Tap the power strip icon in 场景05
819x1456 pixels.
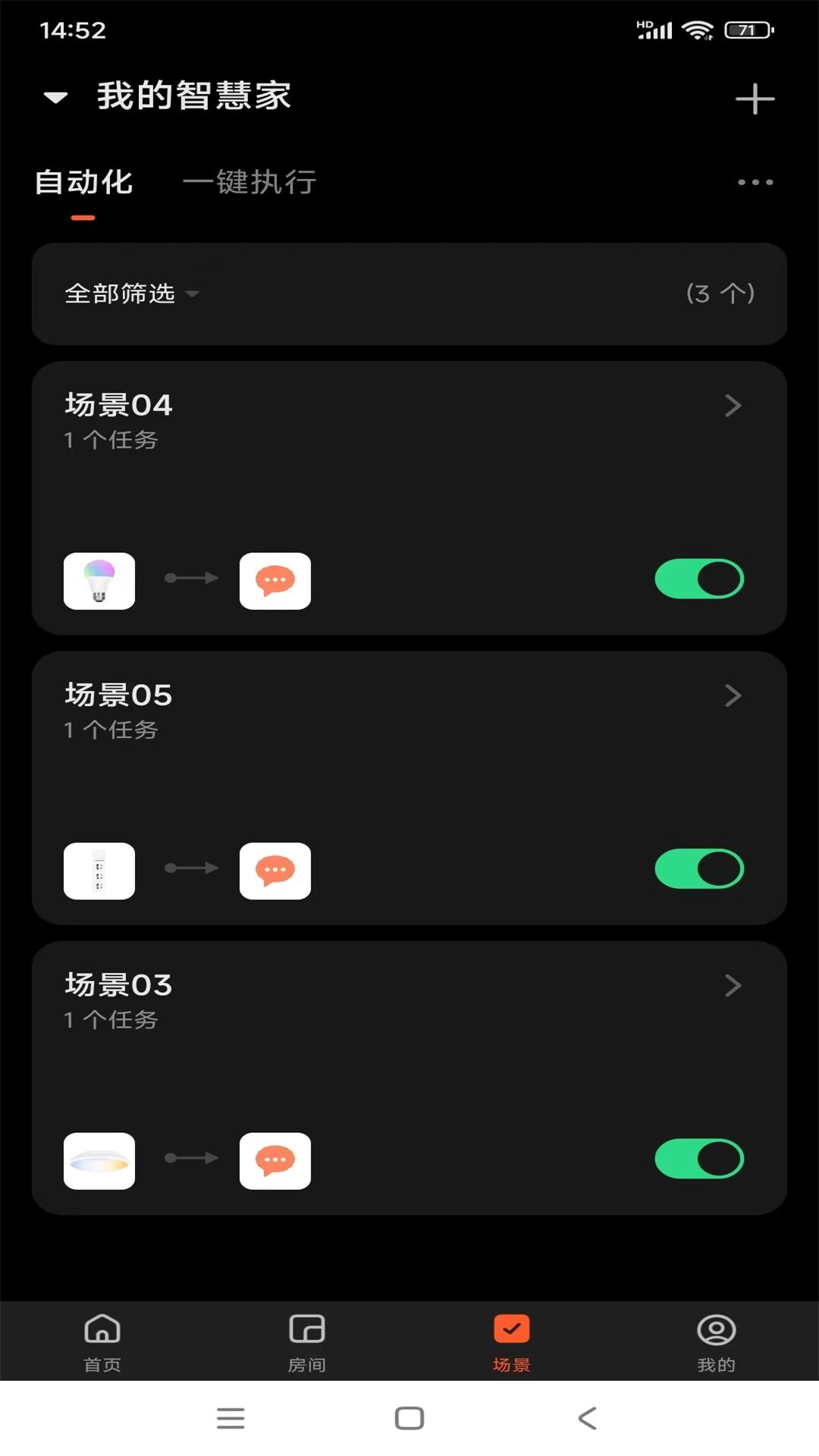pos(99,871)
